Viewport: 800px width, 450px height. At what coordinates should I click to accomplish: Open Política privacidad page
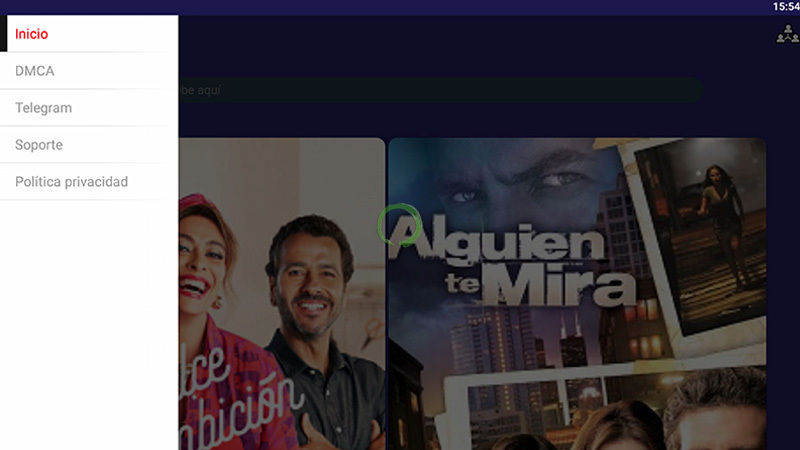pyautogui.click(x=88, y=182)
